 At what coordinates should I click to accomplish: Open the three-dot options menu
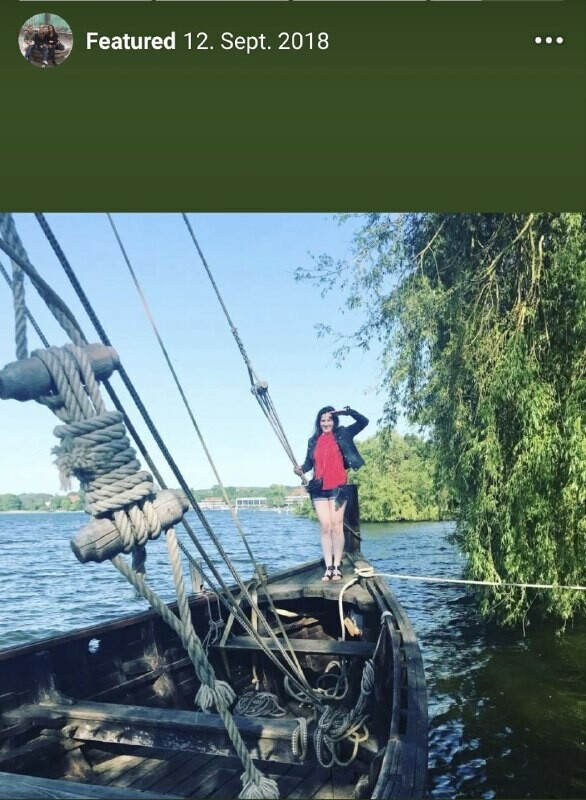(x=549, y=40)
